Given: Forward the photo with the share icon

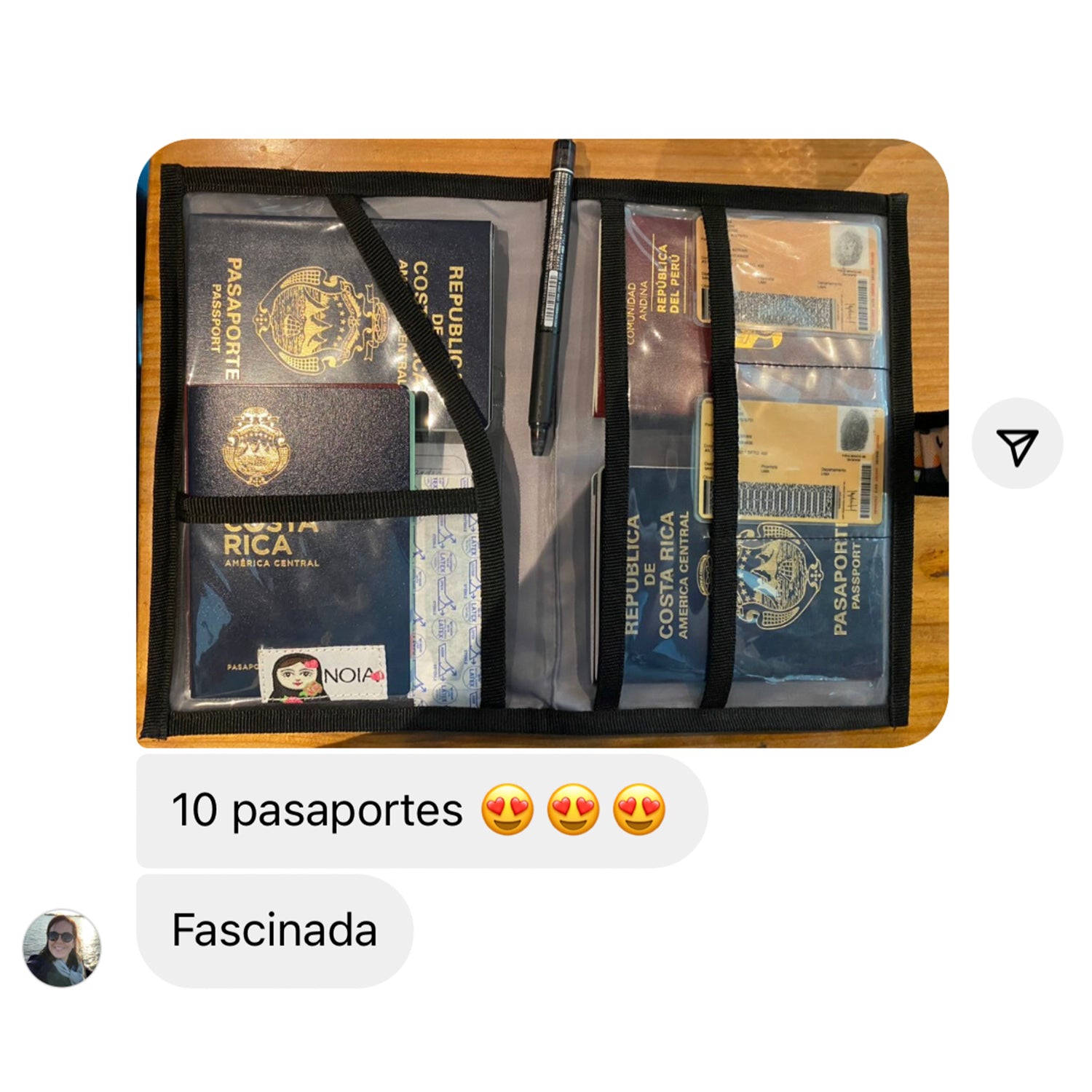Looking at the screenshot, I should coord(1017,443).
